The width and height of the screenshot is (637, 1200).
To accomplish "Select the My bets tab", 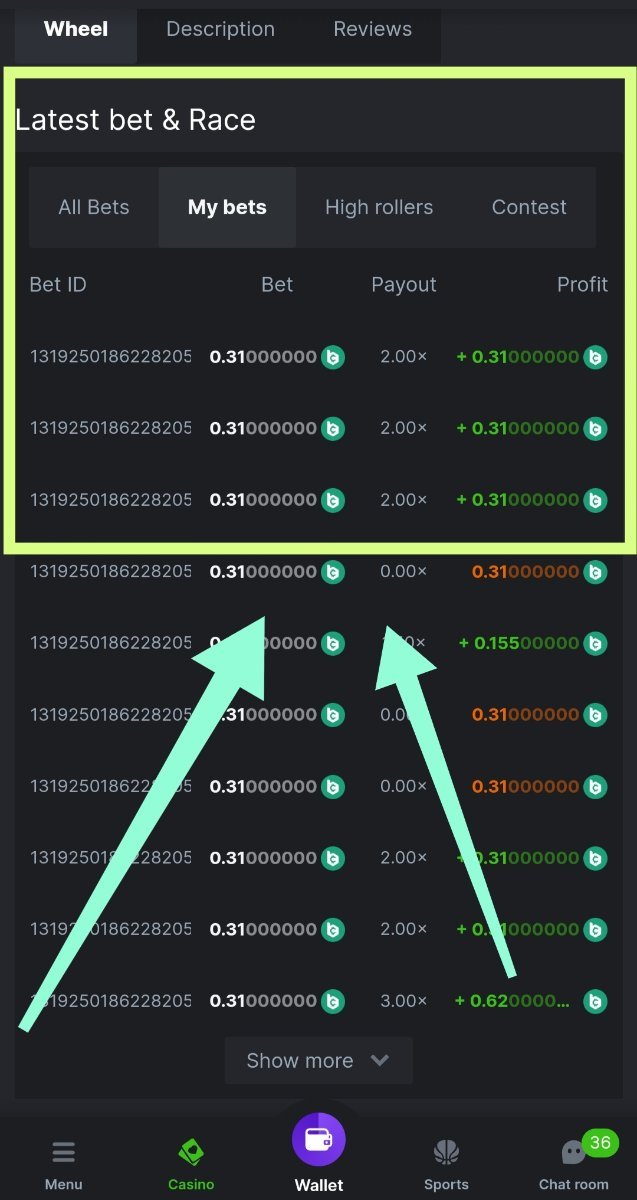I will point(227,207).
